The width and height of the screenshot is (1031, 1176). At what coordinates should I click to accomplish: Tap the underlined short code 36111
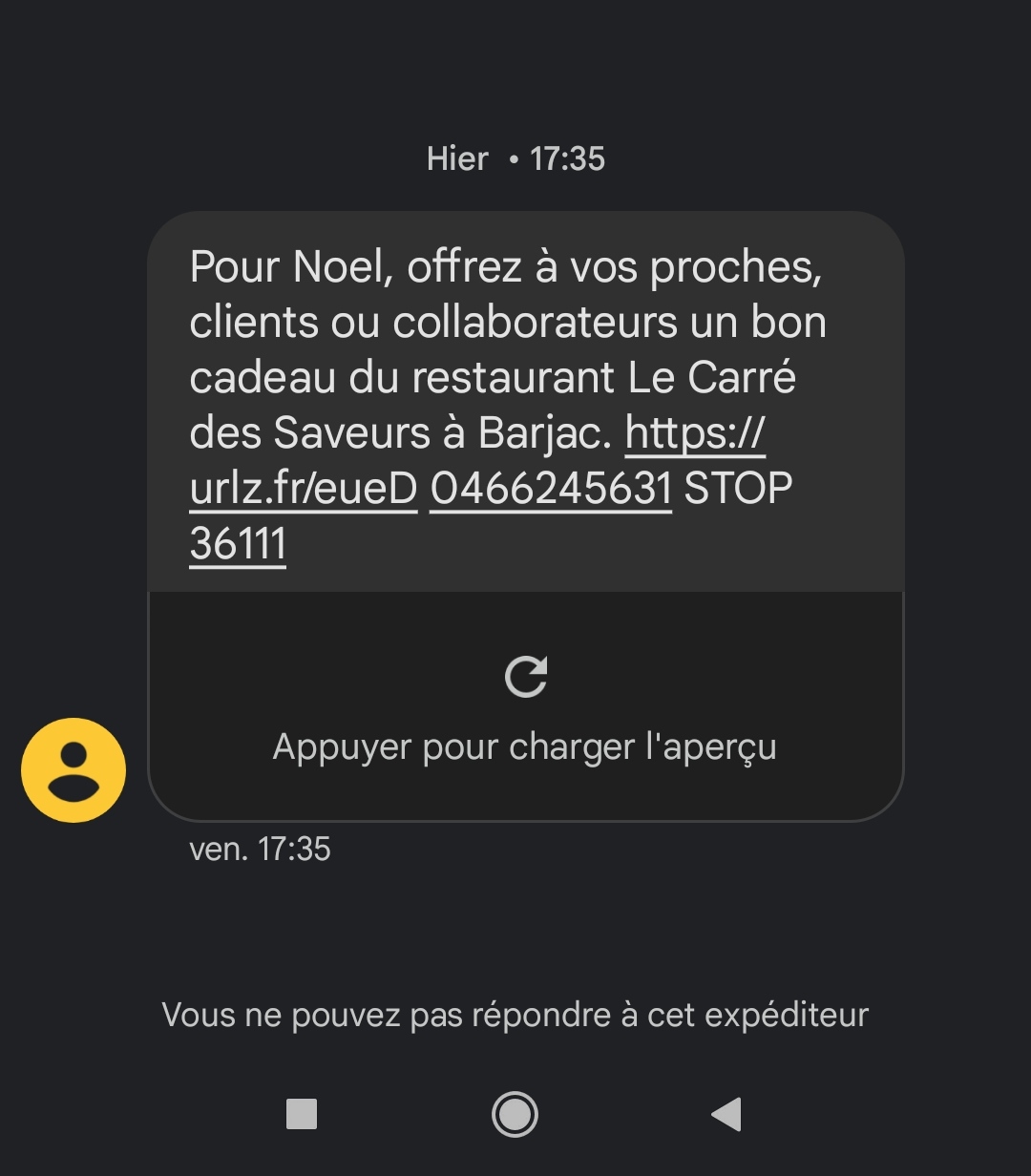[x=238, y=545]
